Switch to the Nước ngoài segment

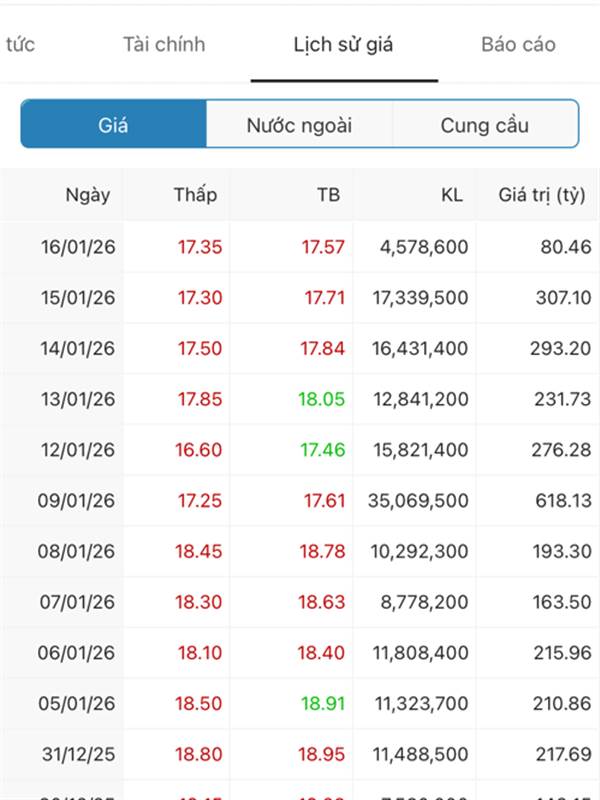pyautogui.click(x=299, y=125)
